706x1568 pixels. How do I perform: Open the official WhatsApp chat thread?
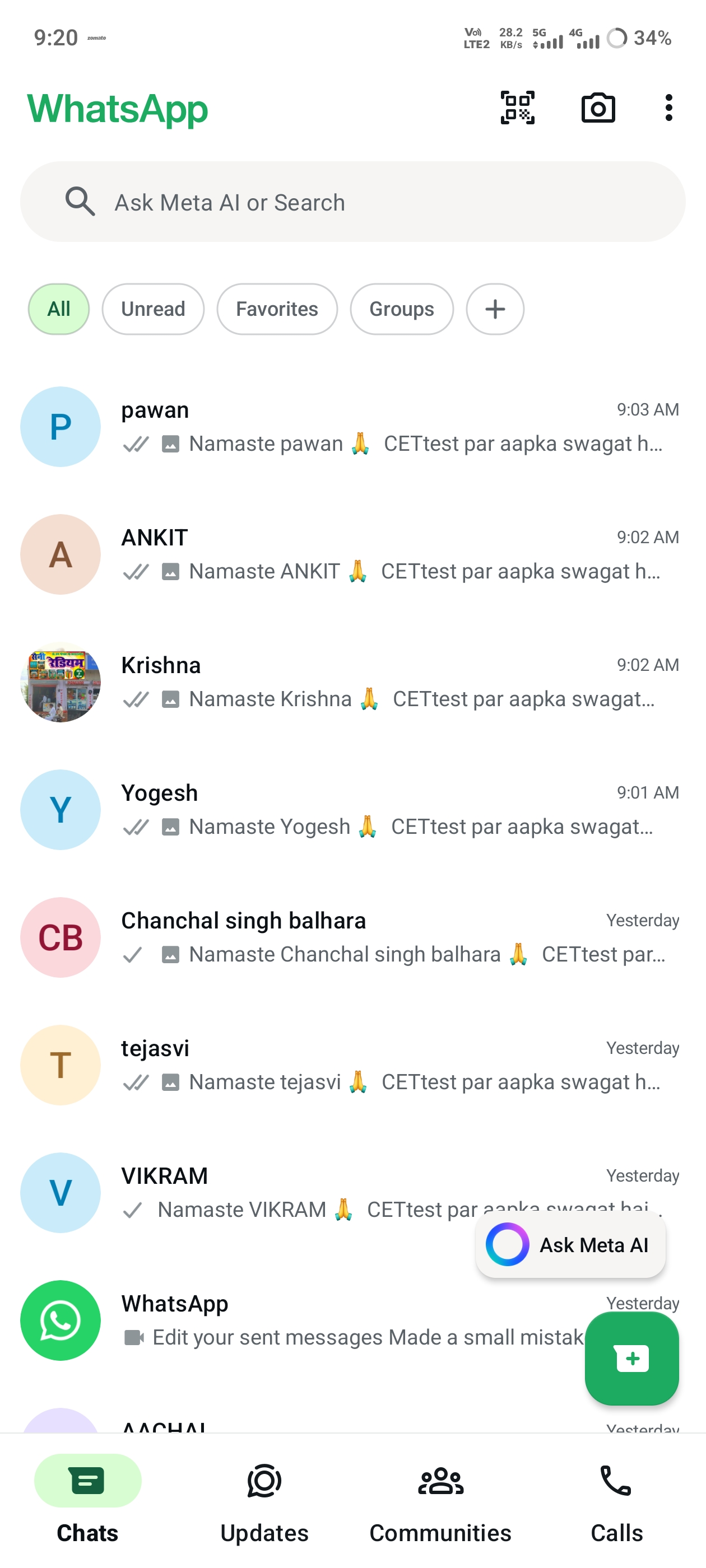tap(292, 1321)
